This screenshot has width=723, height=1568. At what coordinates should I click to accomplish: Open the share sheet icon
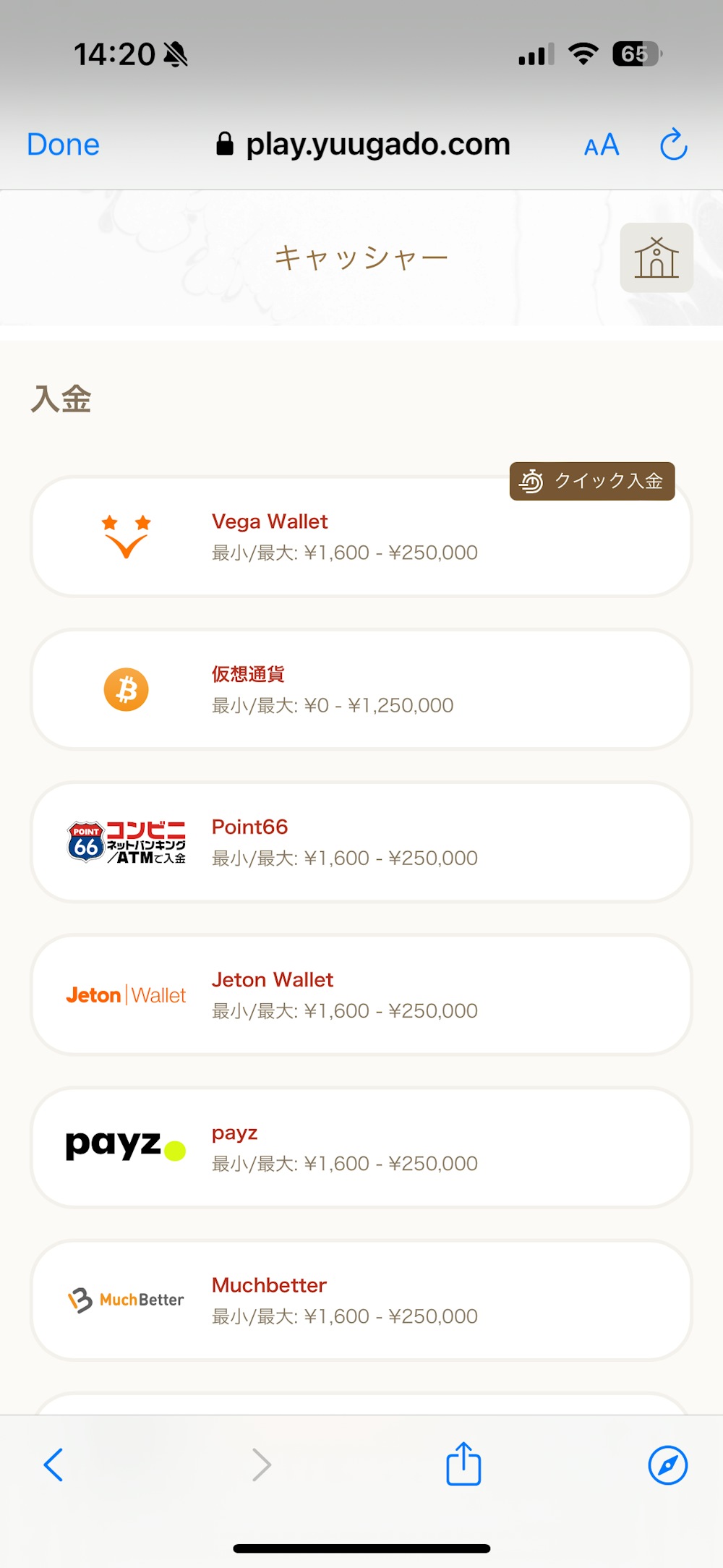pyautogui.click(x=463, y=1464)
